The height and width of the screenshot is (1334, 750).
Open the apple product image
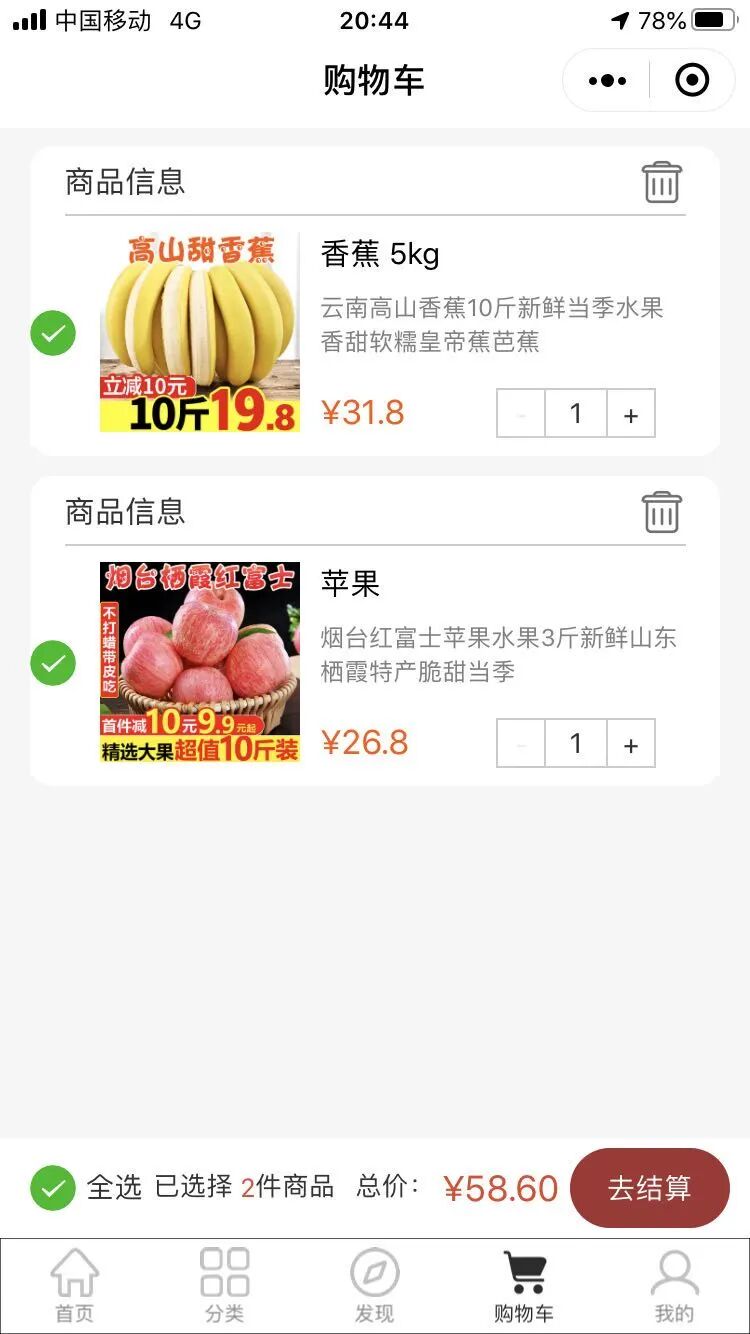pyautogui.click(x=200, y=663)
